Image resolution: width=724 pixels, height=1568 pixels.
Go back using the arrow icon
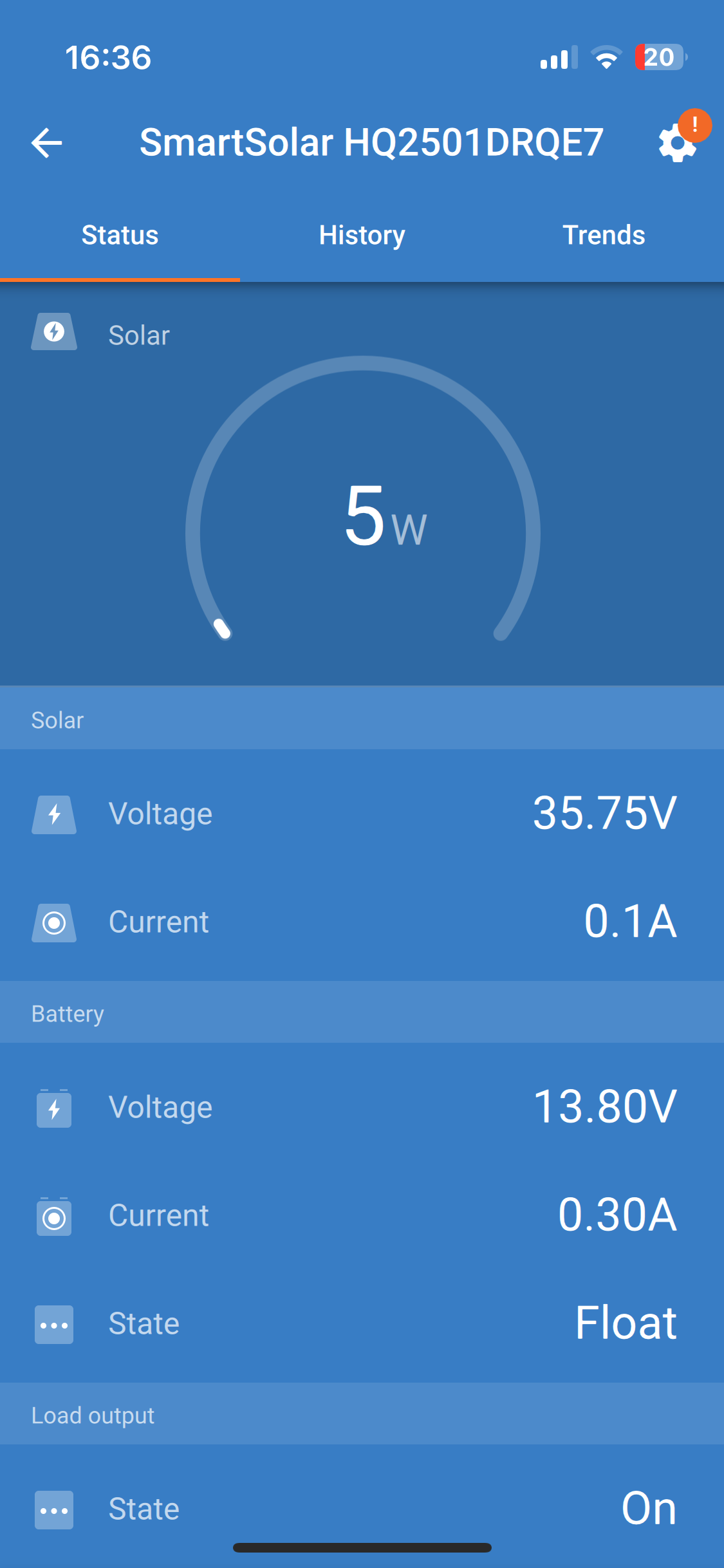[47, 142]
